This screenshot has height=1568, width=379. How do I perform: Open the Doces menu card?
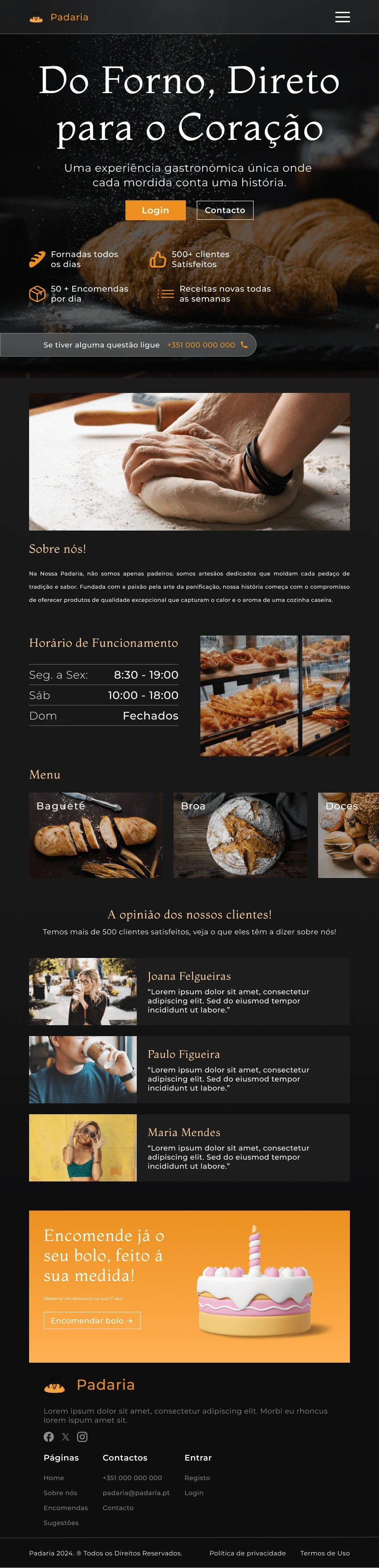[x=348, y=835]
